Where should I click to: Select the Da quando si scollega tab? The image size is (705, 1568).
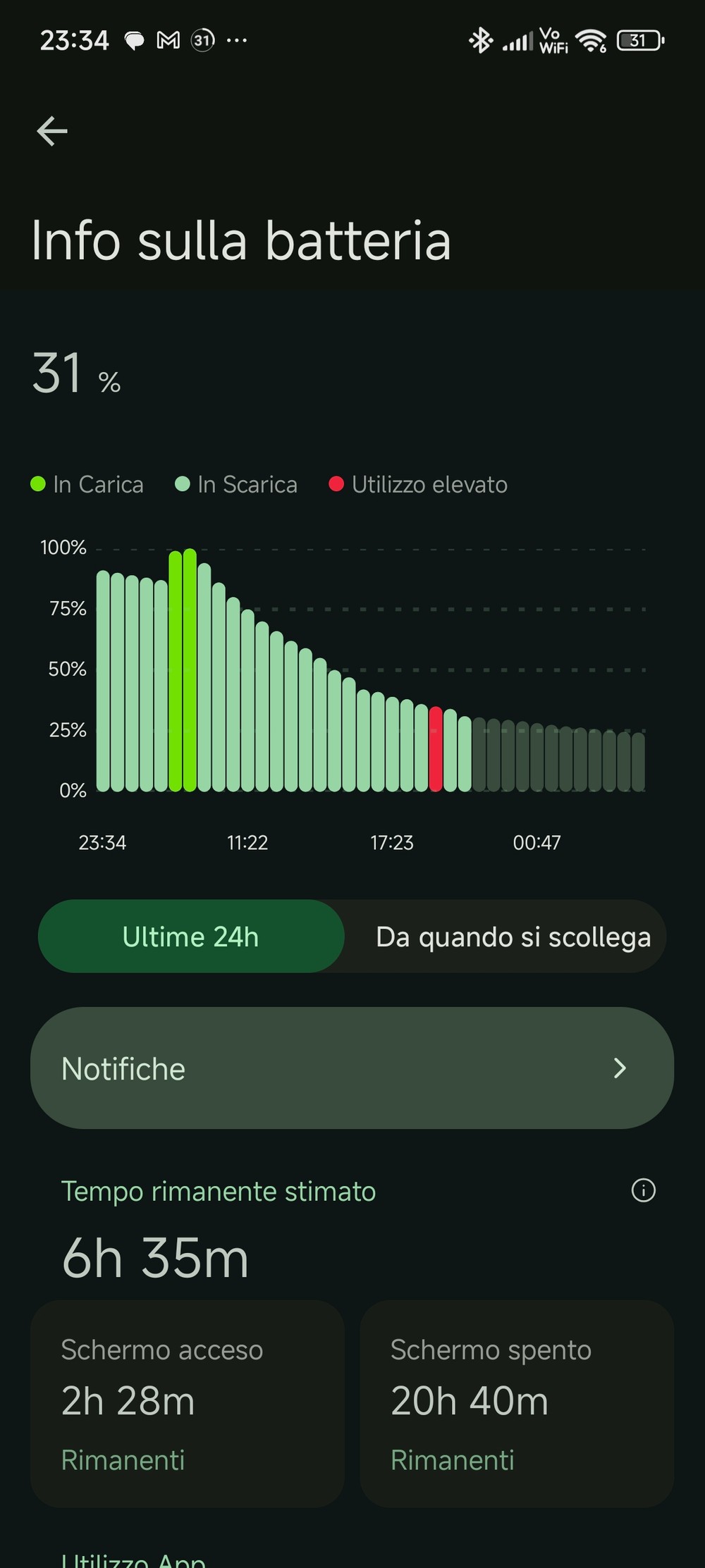(513, 937)
